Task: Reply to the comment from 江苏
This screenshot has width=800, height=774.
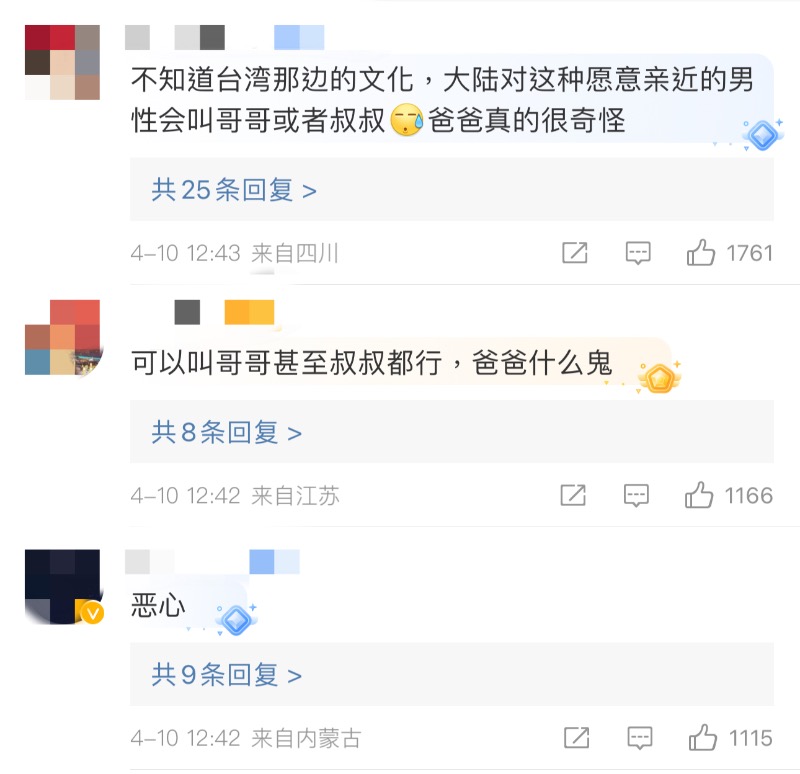Action: point(637,495)
